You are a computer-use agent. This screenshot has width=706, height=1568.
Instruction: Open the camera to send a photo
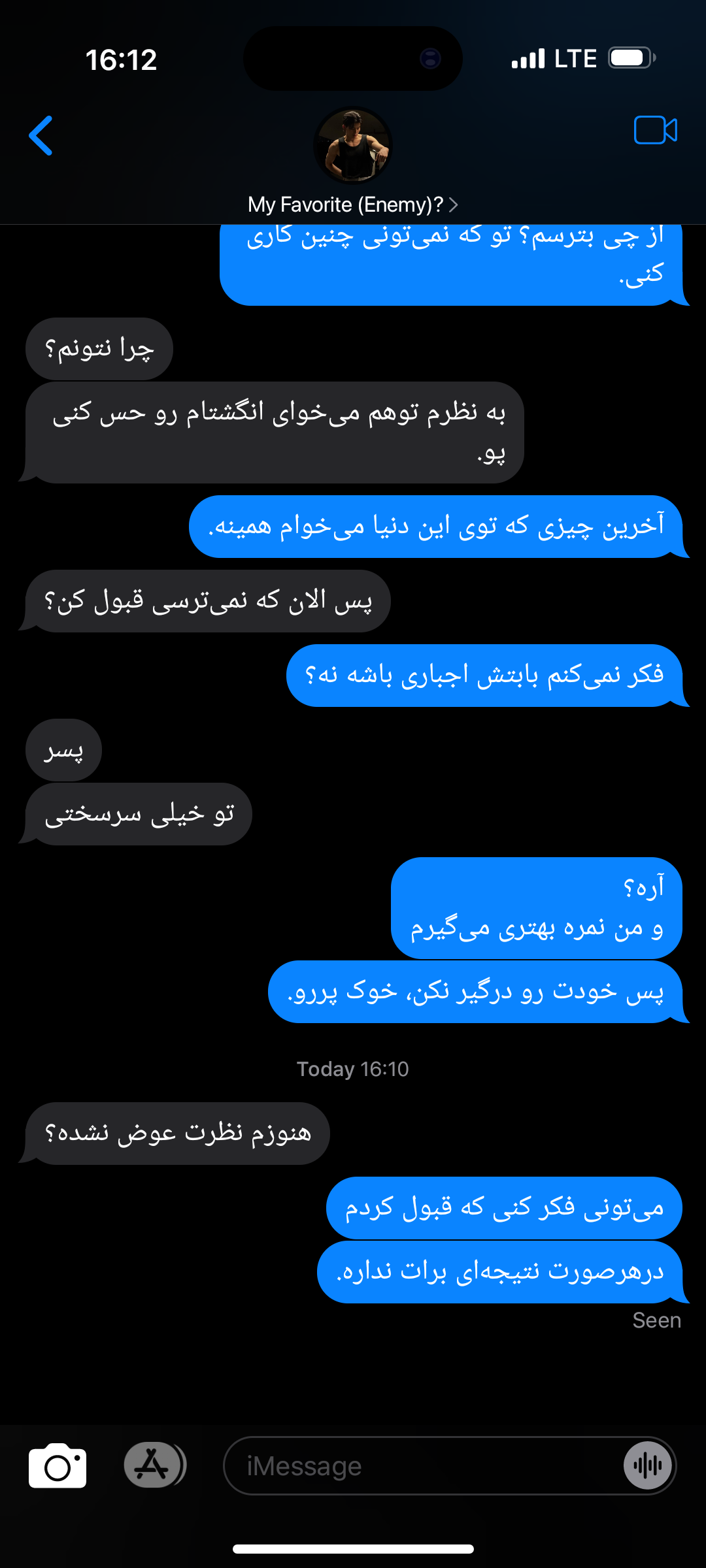click(x=58, y=1465)
